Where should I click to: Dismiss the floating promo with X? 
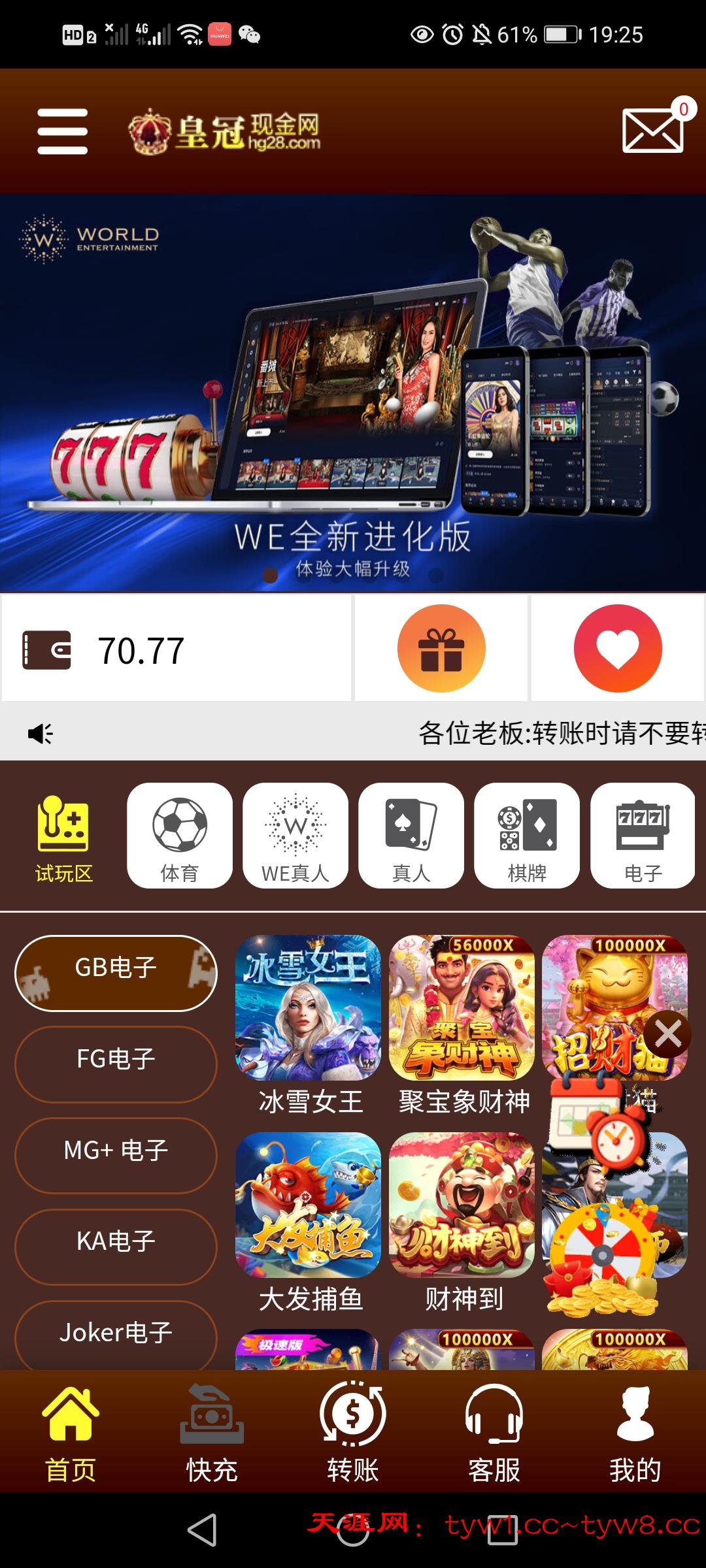tap(667, 1034)
